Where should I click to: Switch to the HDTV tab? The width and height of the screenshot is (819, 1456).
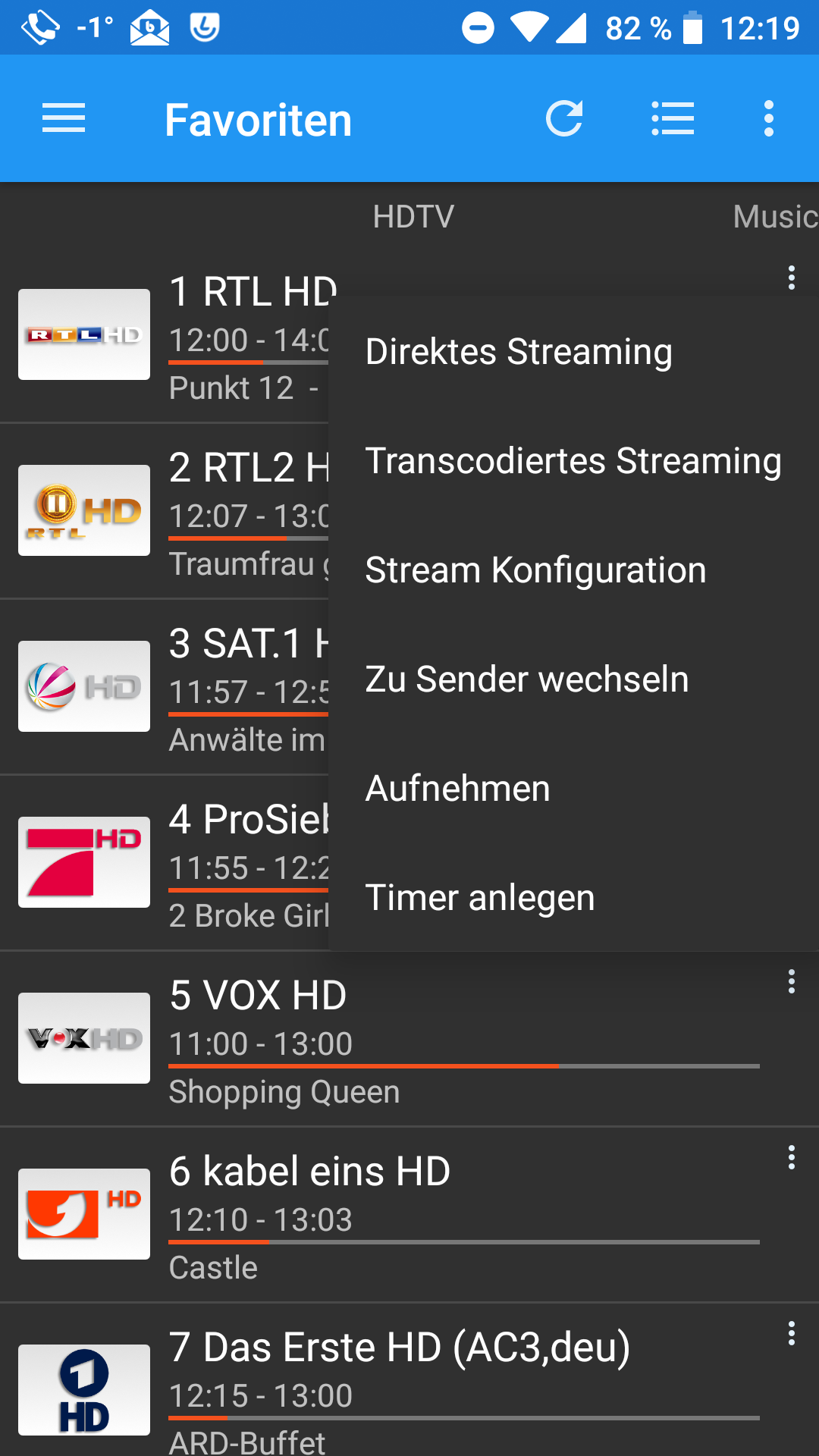coord(413,217)
